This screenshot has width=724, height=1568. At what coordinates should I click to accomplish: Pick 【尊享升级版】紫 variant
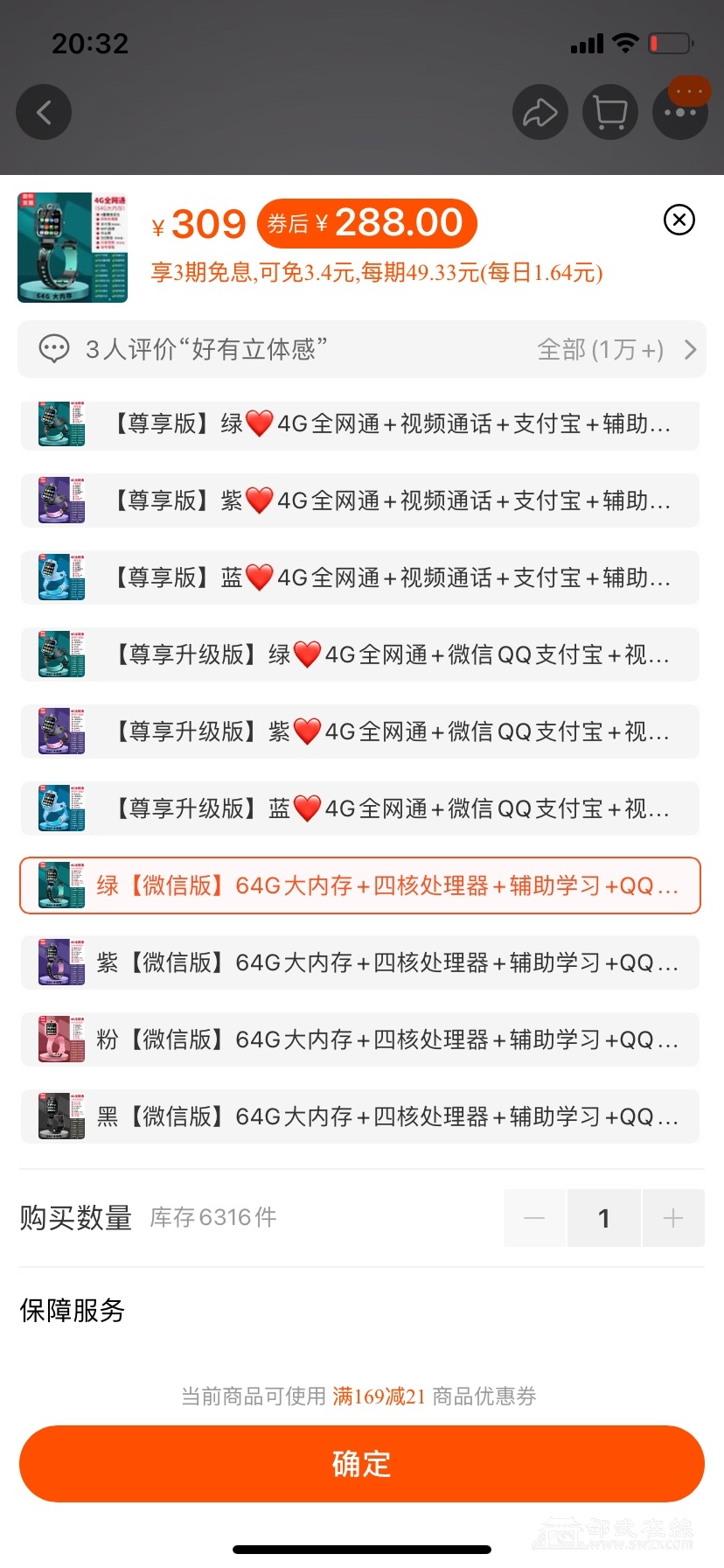[x=360, y=731]
